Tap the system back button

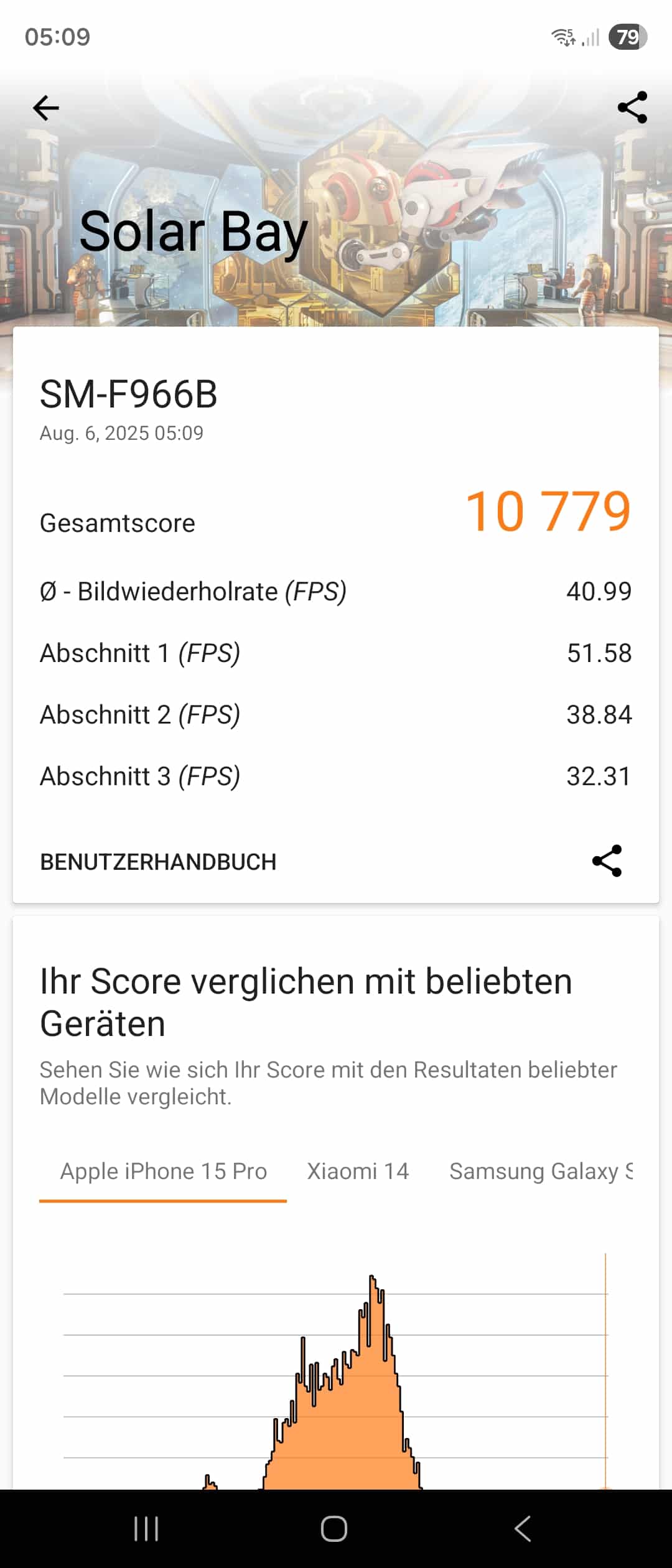(523, 1529)
